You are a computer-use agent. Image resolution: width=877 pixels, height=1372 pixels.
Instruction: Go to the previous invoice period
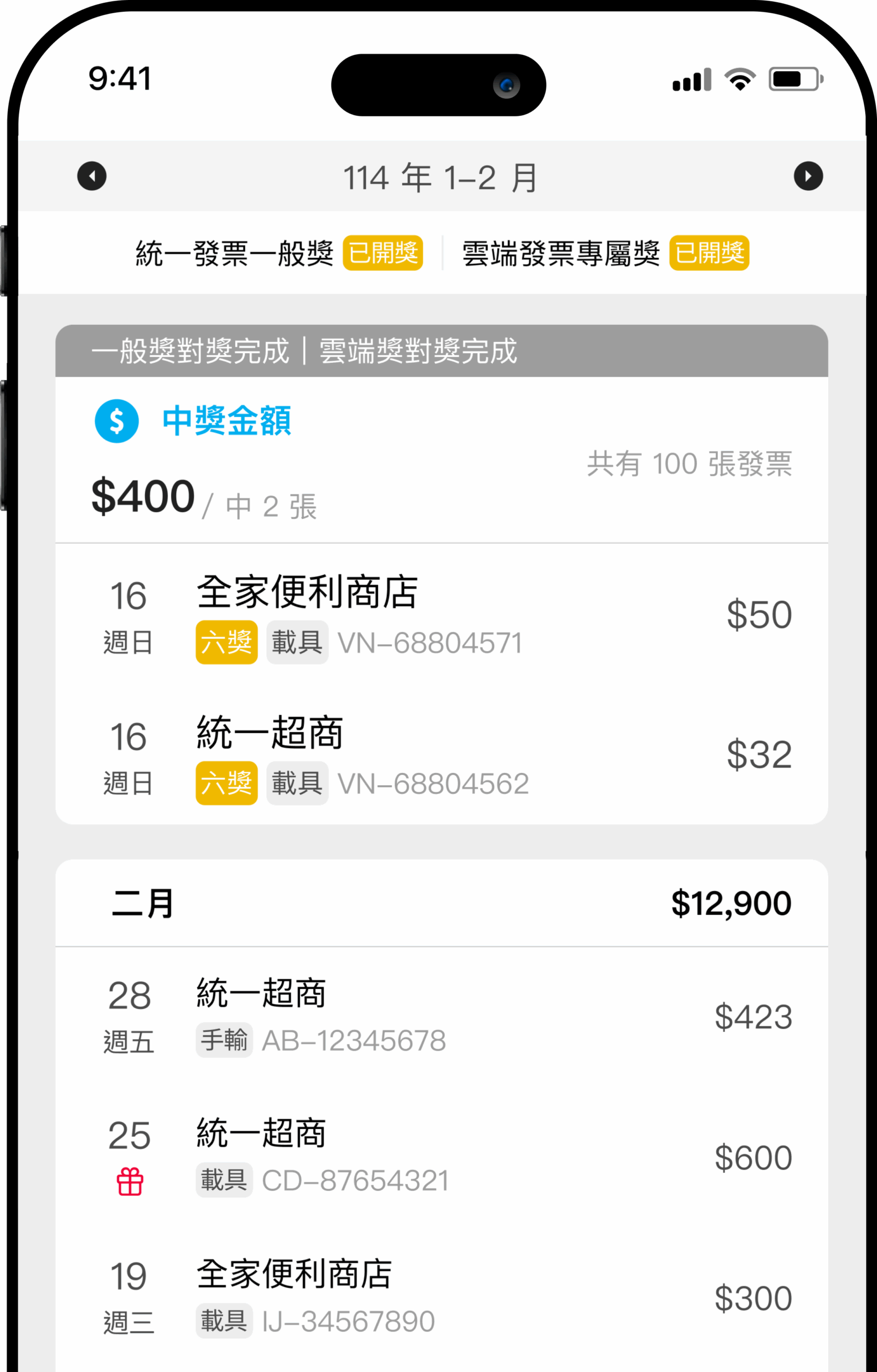click(x=92, y=176)
